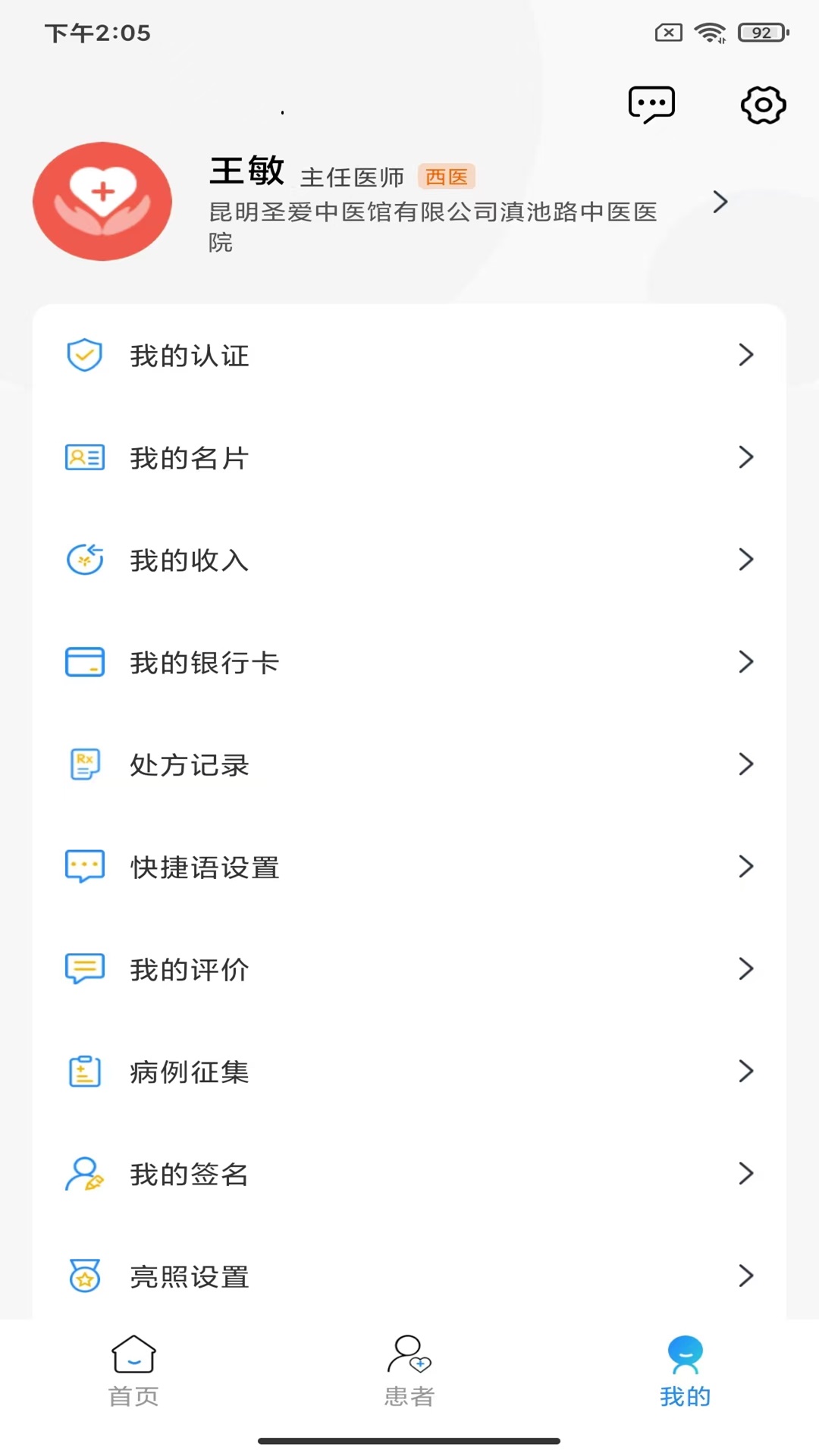Tap the doctor avatar with heart logo
Screen dimensions: 819x1456
pyautogui.click(x=102, y=202)
